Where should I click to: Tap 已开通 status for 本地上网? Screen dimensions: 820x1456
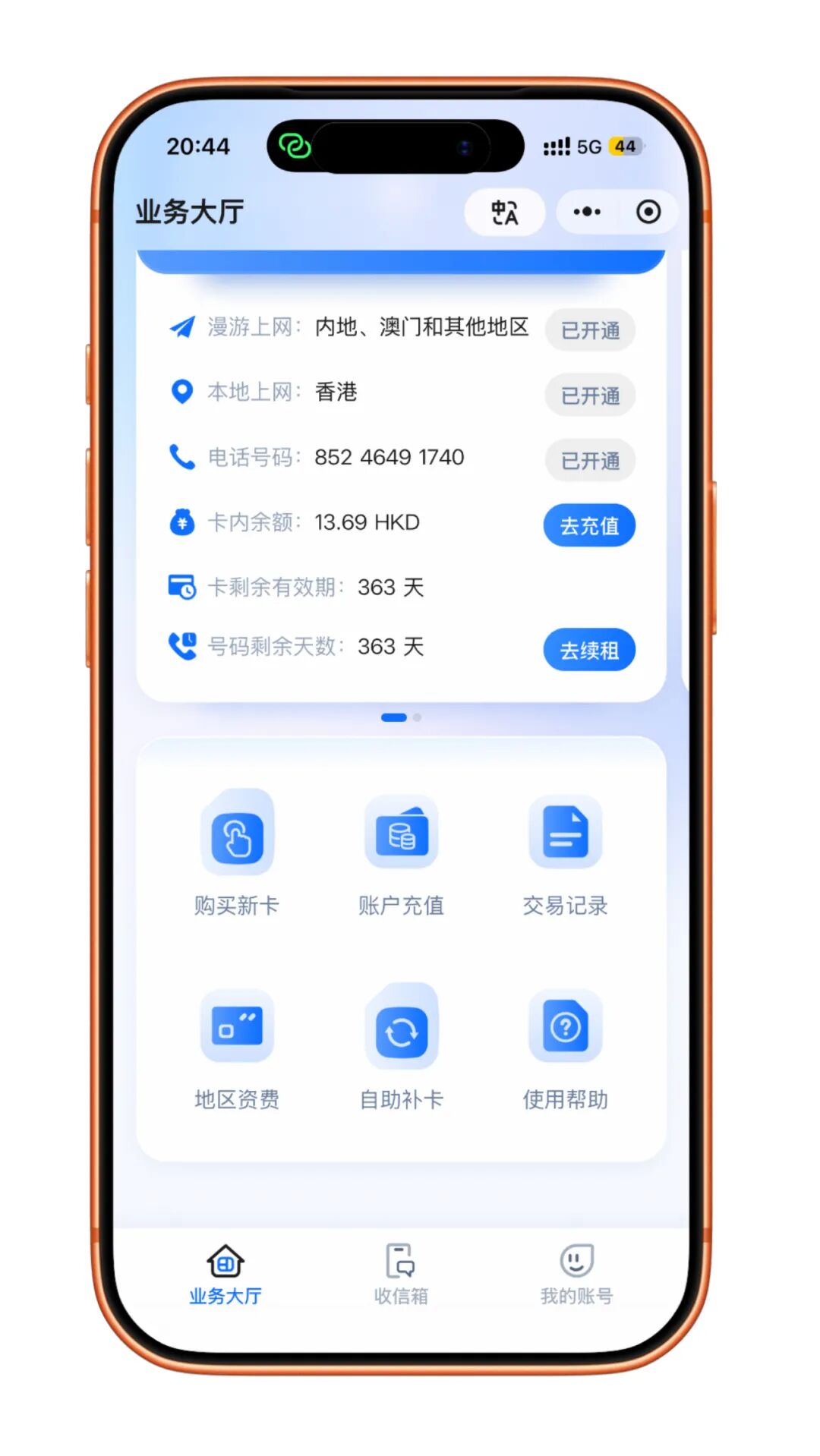coord(590,396)
